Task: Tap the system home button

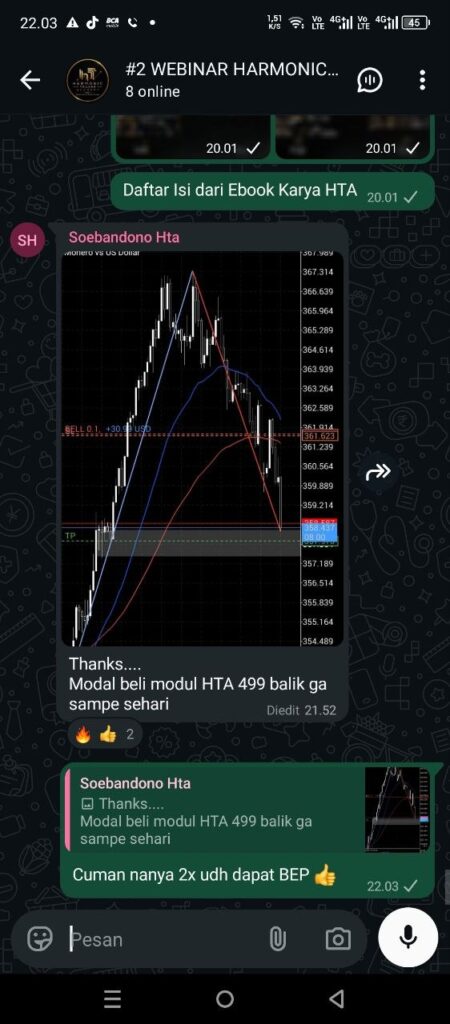Action: 225,999
